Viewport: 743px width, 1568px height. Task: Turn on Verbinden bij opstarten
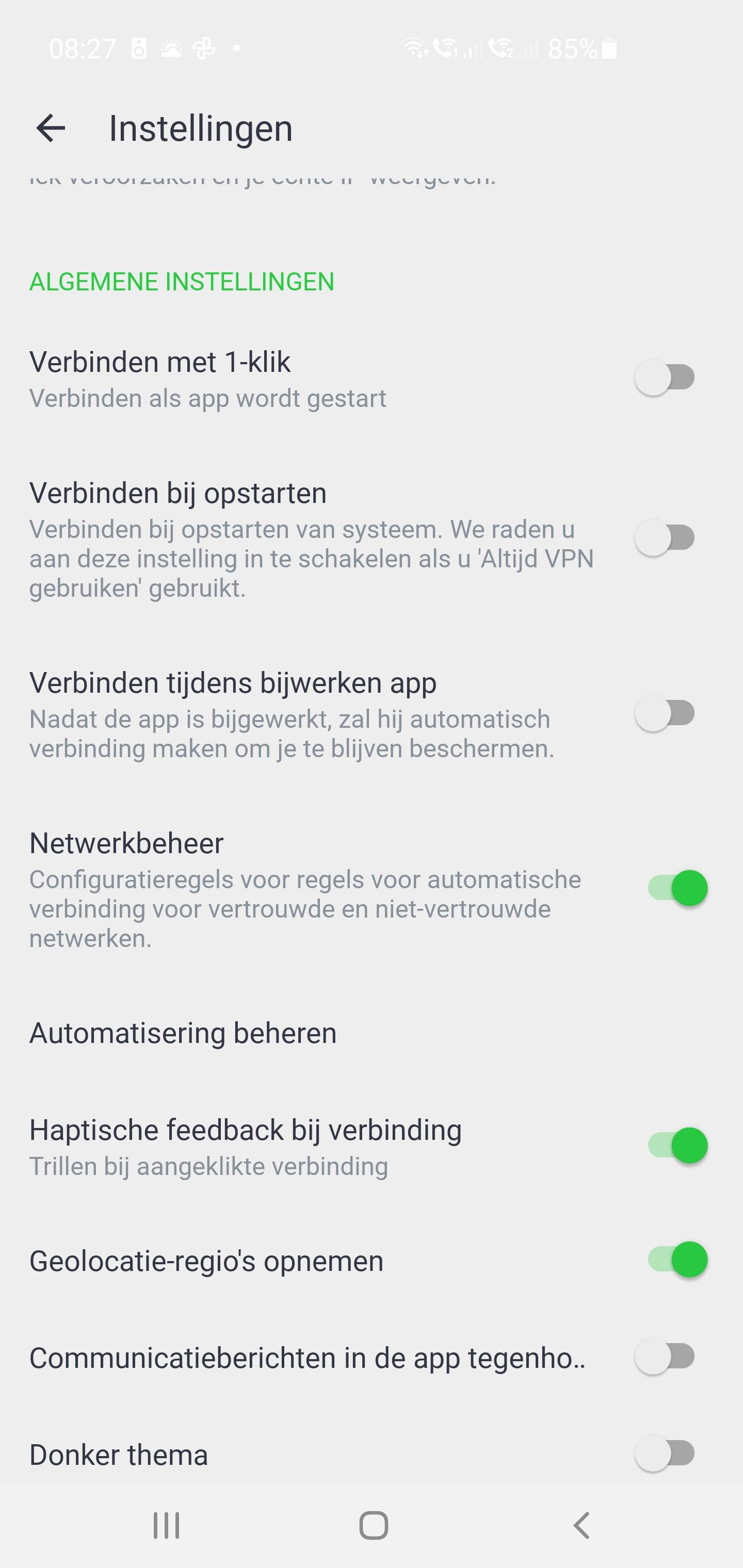(x=665, y=537)
